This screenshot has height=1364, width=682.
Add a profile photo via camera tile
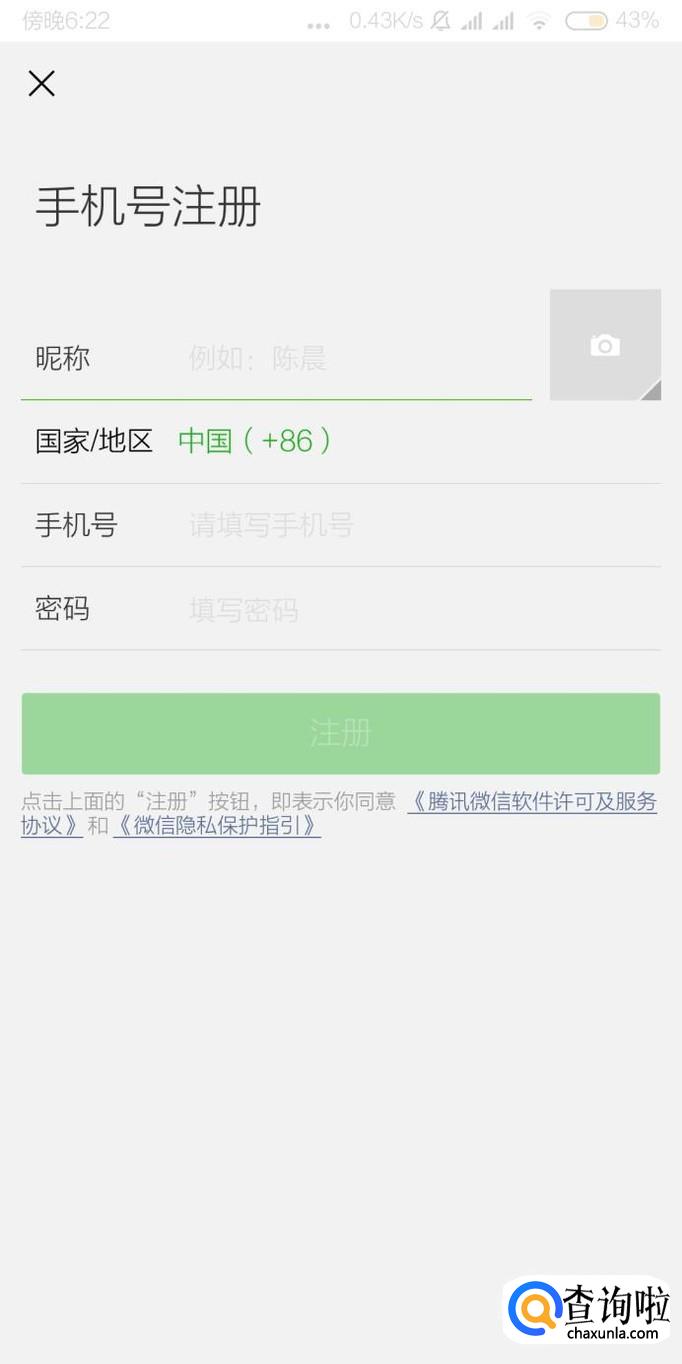pyautogui.click(x=605, y=345)
